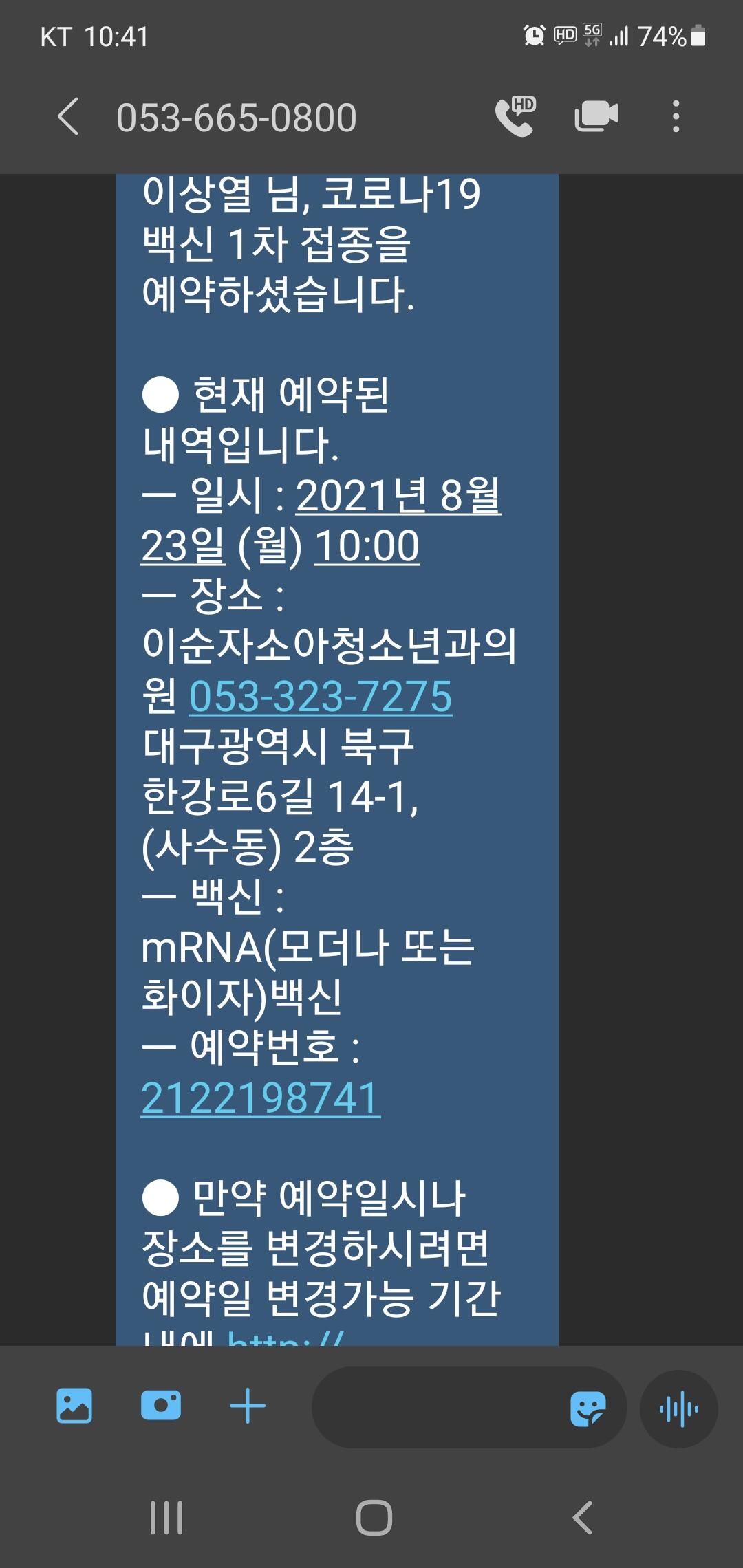Open the three-dot overflow menu
Viewport: 743px width, 1568px height.
click(676, 116)
